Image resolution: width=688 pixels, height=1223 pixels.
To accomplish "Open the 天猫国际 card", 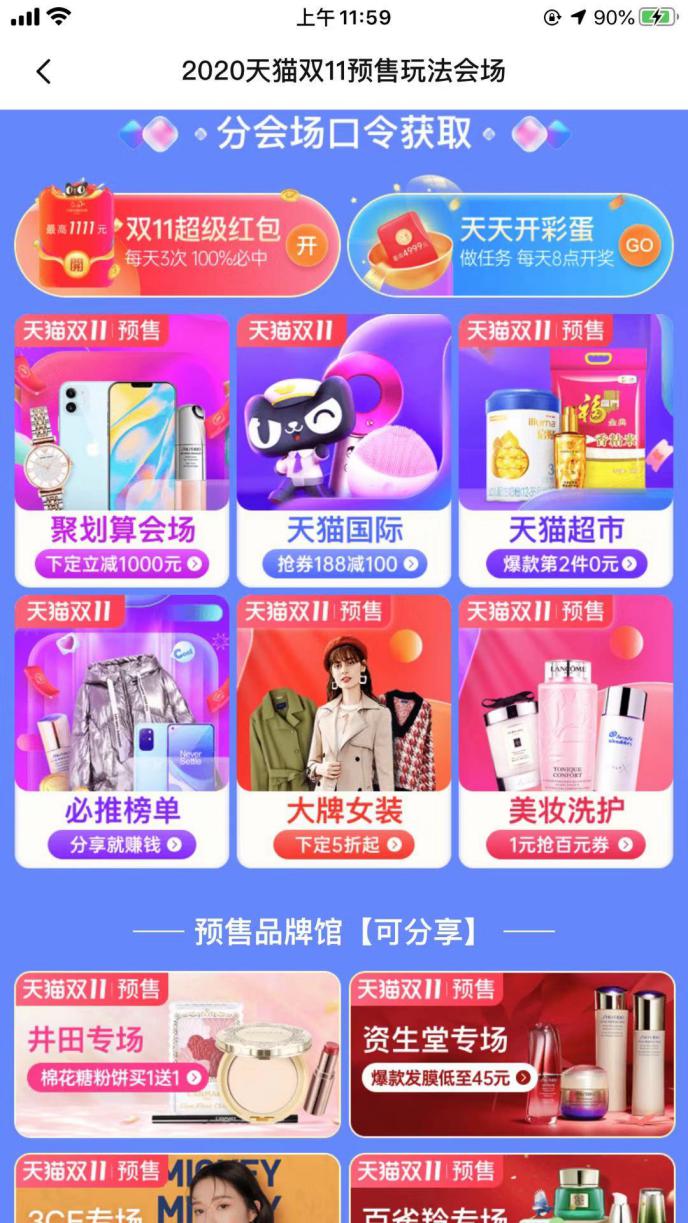I will click(x=344, y=450).
